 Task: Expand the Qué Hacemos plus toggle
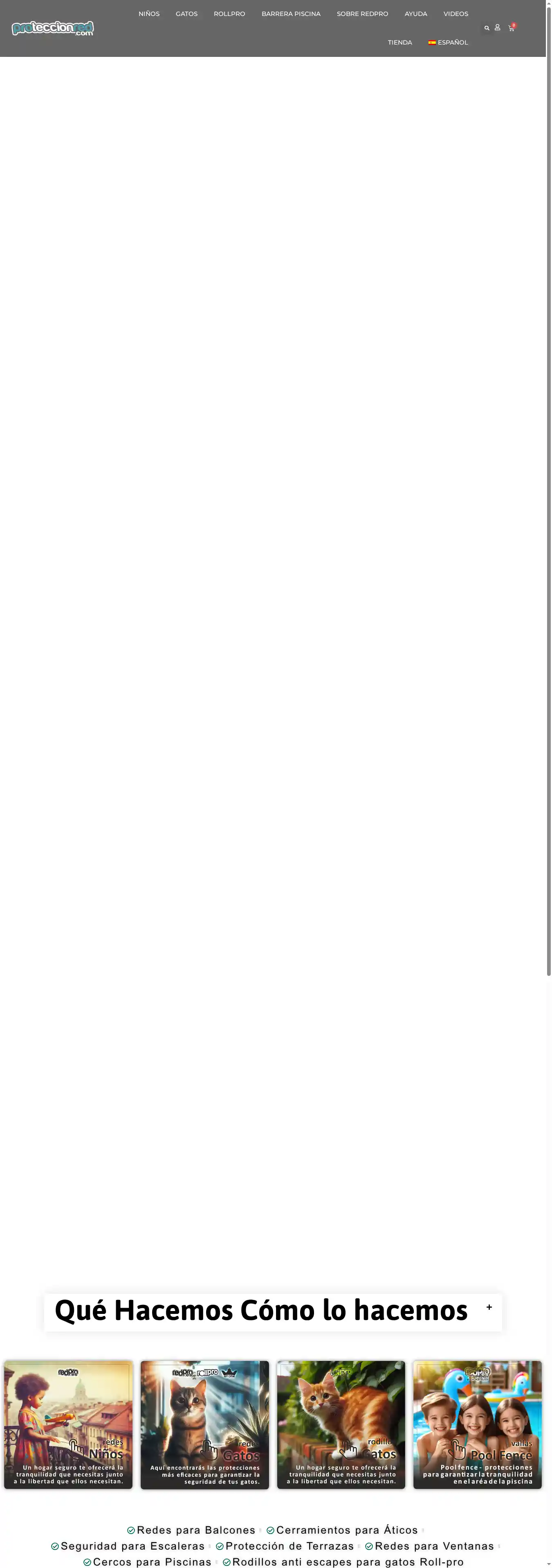click(489, 1307)
